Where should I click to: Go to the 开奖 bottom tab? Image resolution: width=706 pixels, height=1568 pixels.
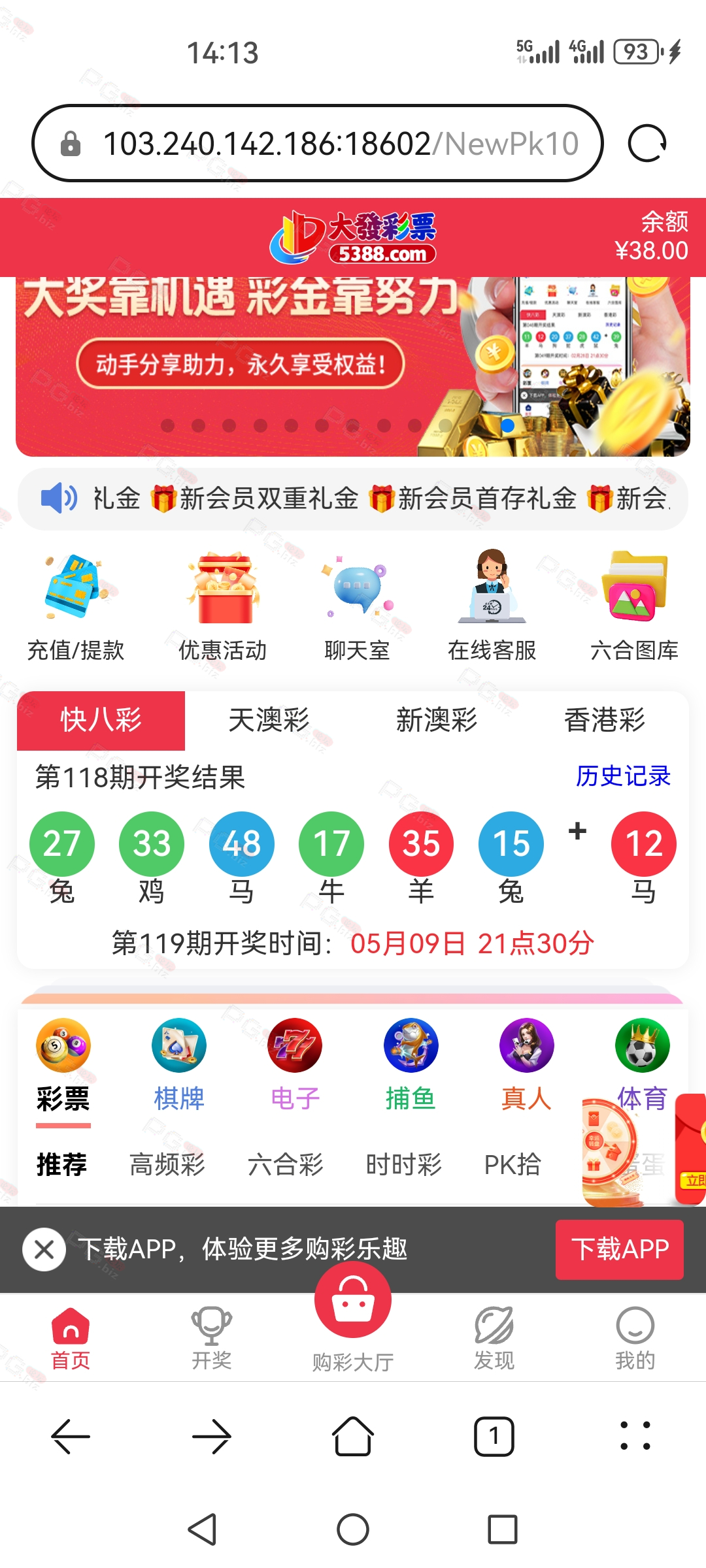[212, 1338]
